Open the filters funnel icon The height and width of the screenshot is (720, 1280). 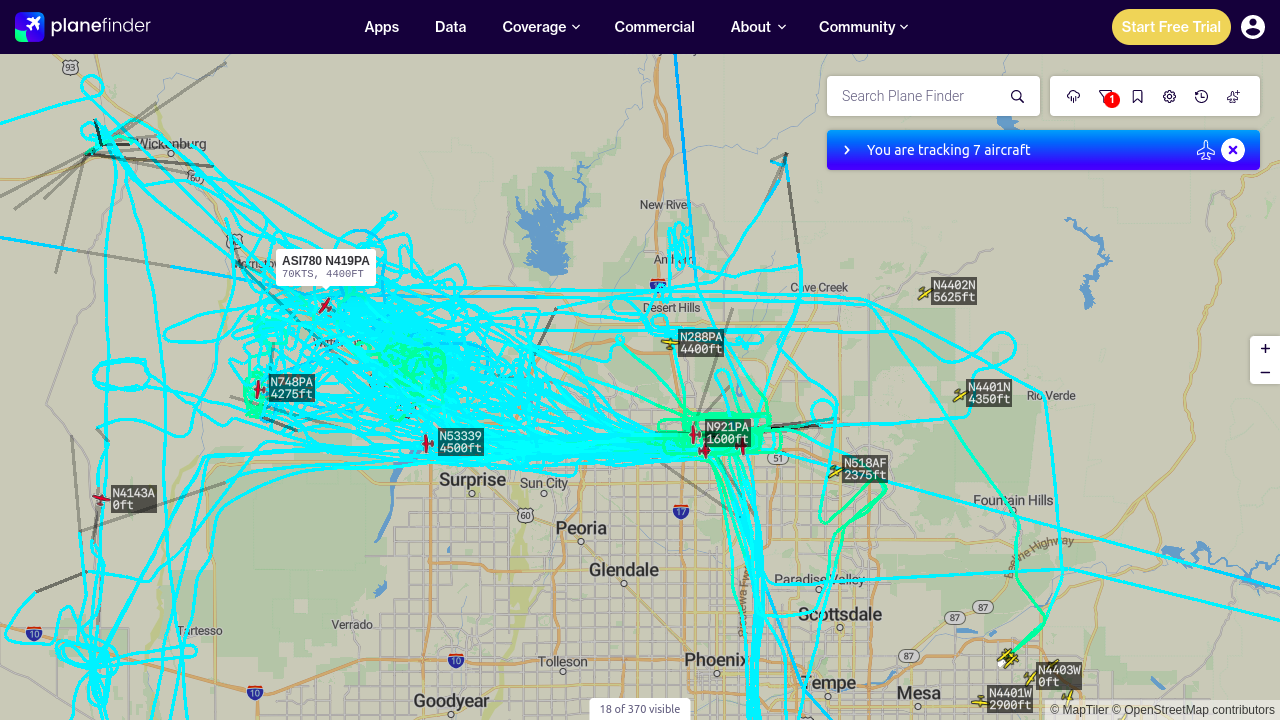1106,96
